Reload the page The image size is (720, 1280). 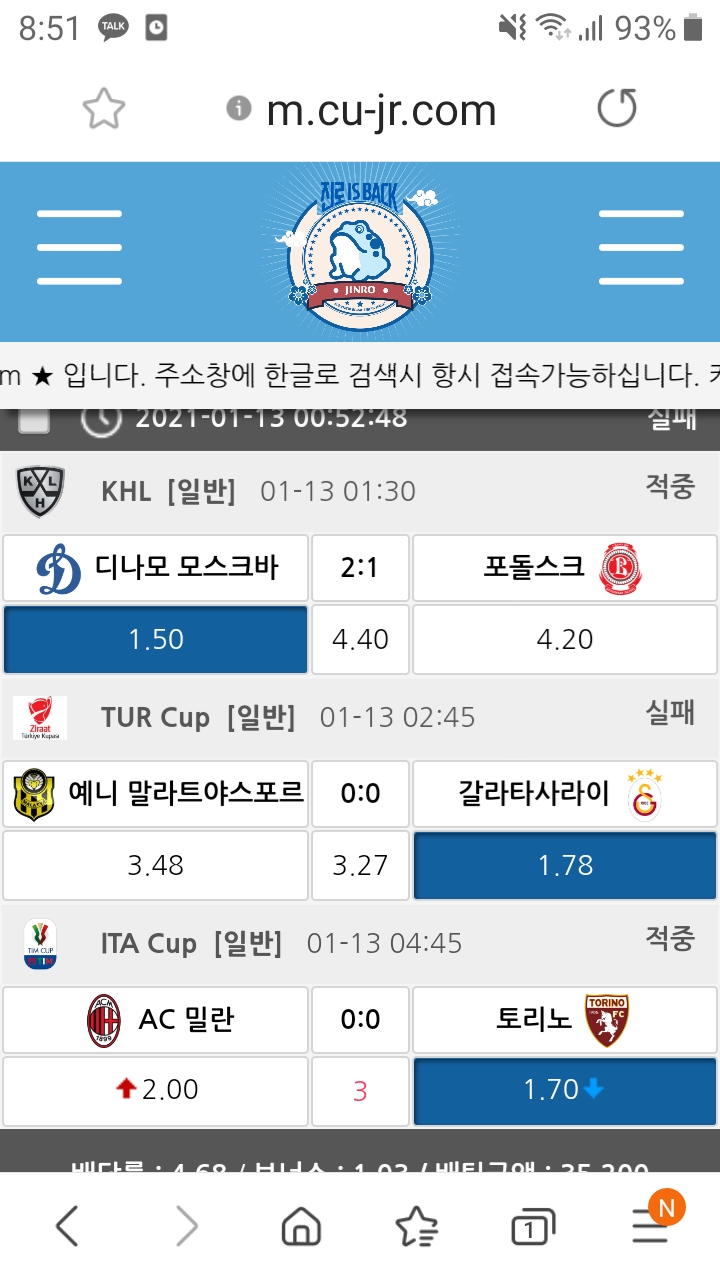pos(616,109)
